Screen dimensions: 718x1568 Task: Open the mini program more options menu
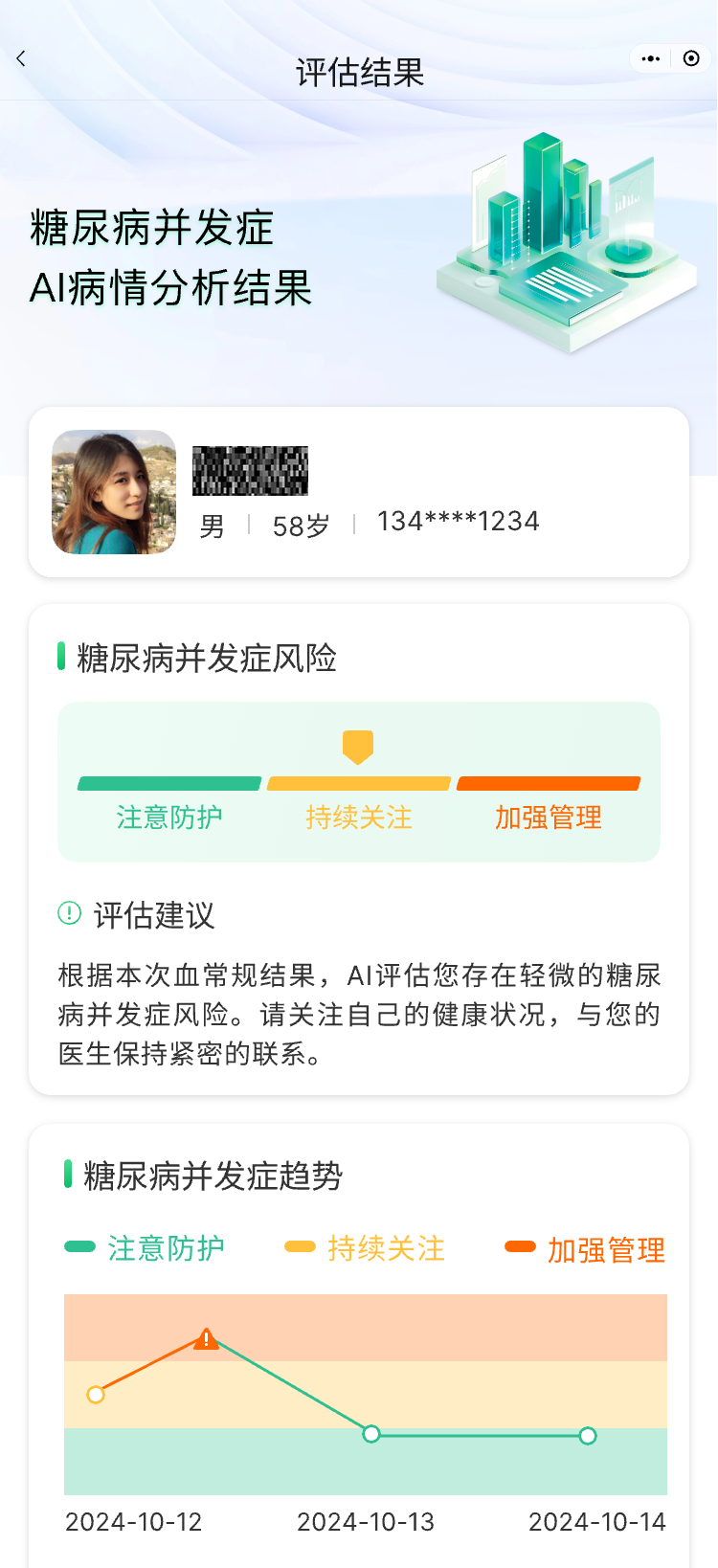[x=651, y=59]
